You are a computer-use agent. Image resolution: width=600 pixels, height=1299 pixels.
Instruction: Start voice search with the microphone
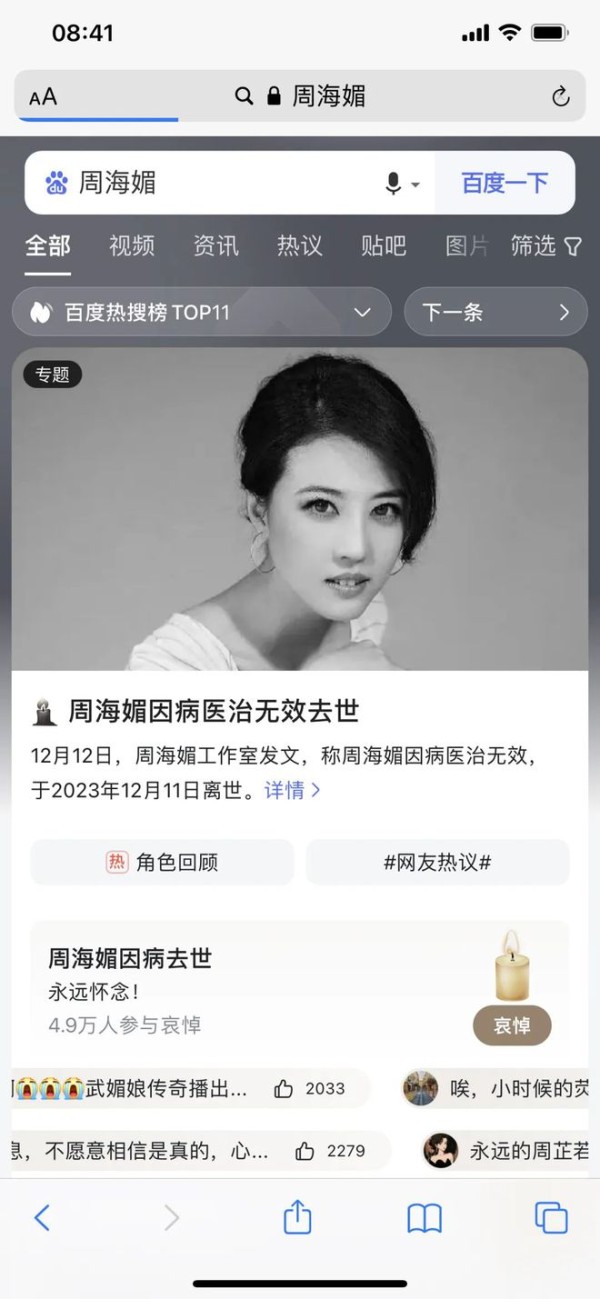tap(394, 183)
